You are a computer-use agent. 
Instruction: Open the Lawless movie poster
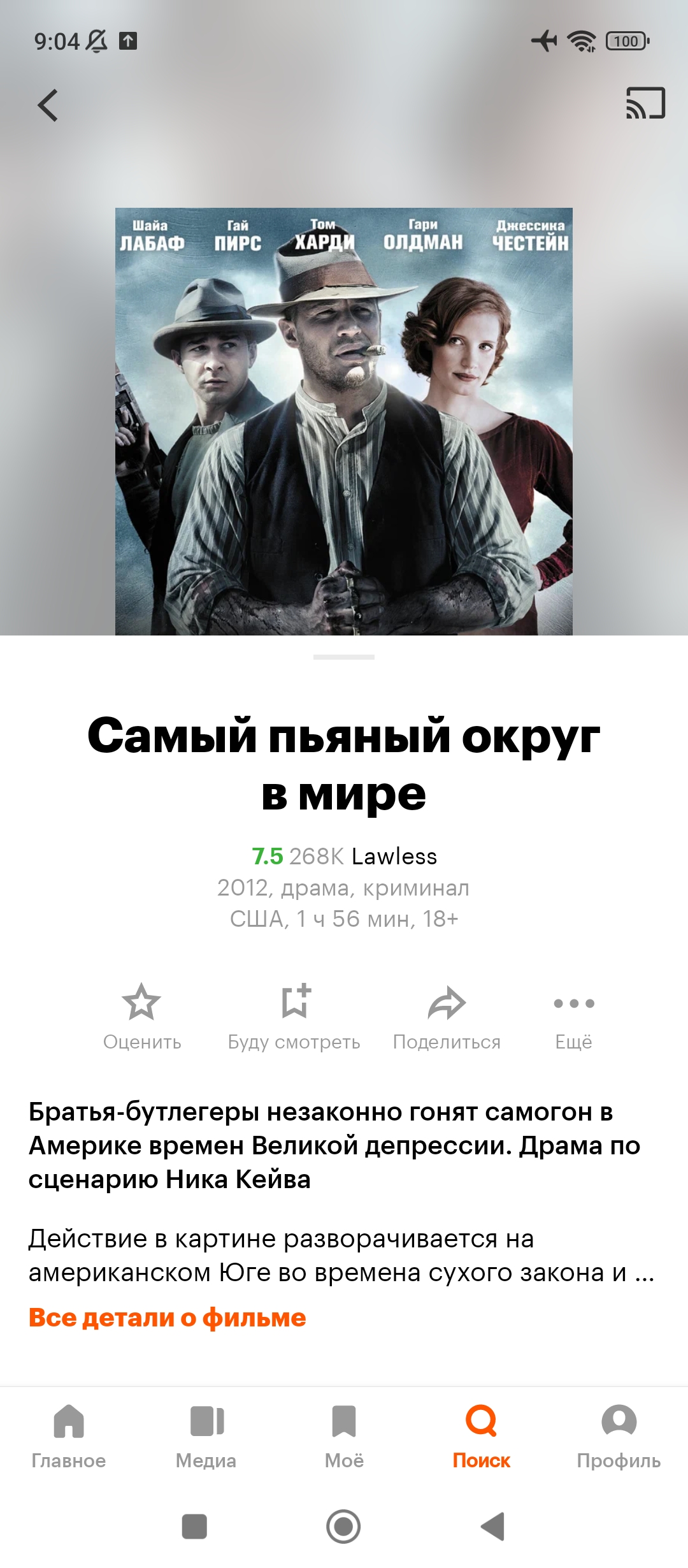tap(344, 421)
